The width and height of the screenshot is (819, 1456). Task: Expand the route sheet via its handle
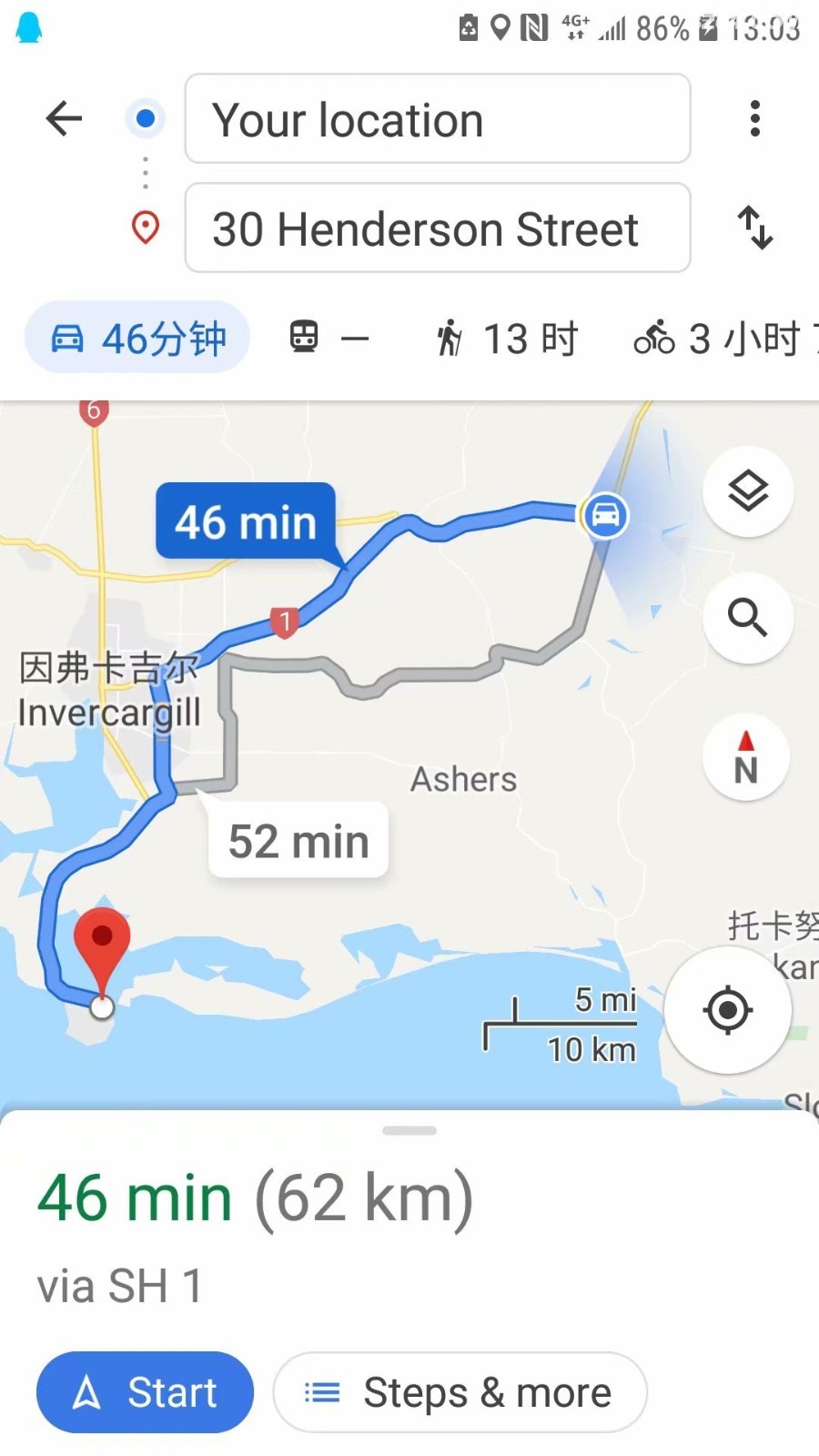tap(409, 1130)
